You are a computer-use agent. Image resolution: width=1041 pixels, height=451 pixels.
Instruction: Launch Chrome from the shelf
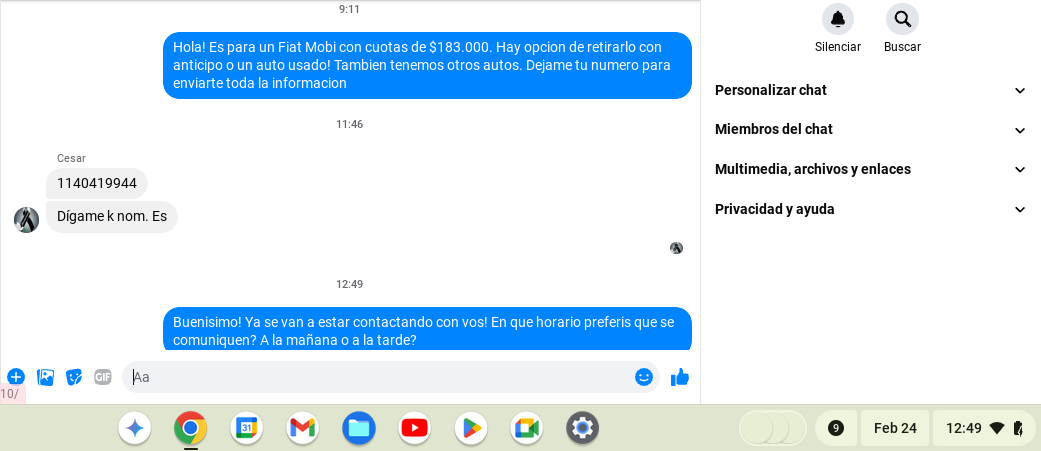point(190,428)
